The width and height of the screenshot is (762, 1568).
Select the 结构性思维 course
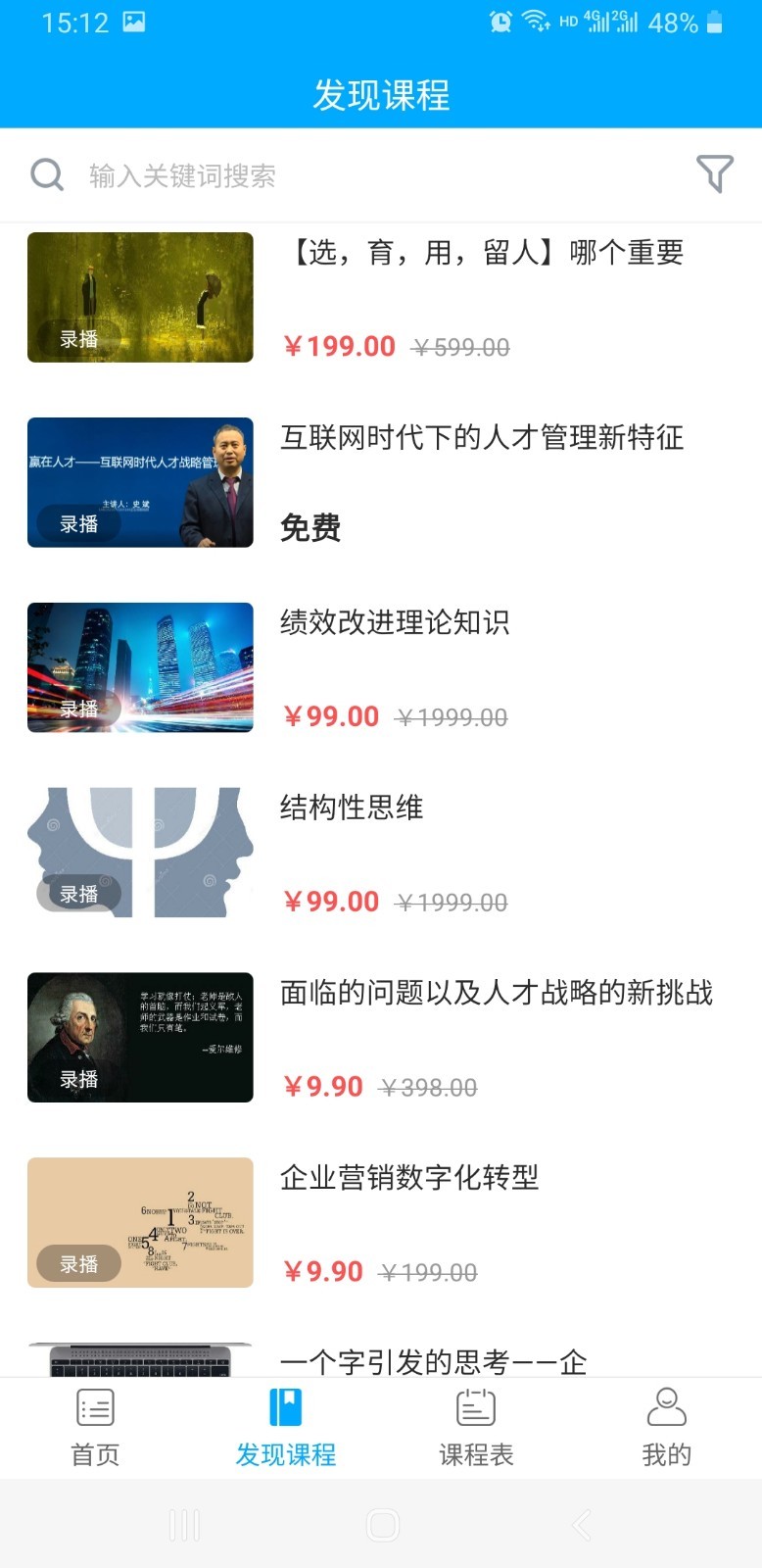(x=352, y=808)
